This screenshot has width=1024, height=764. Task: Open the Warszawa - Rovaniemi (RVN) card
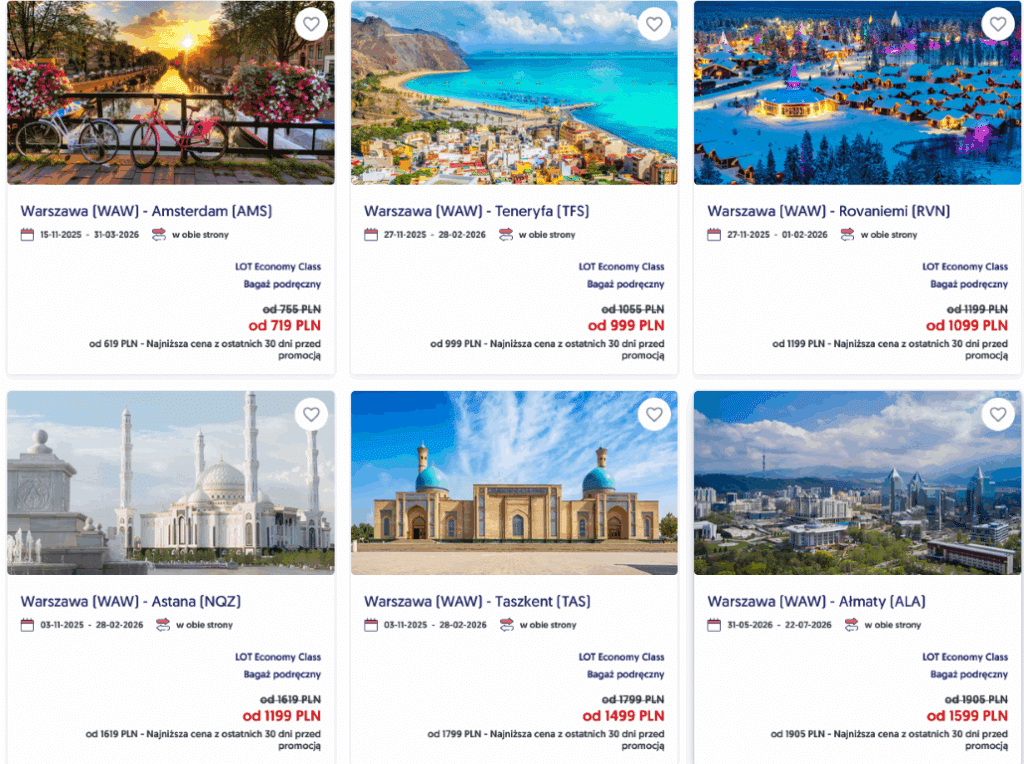pos(828,211)
